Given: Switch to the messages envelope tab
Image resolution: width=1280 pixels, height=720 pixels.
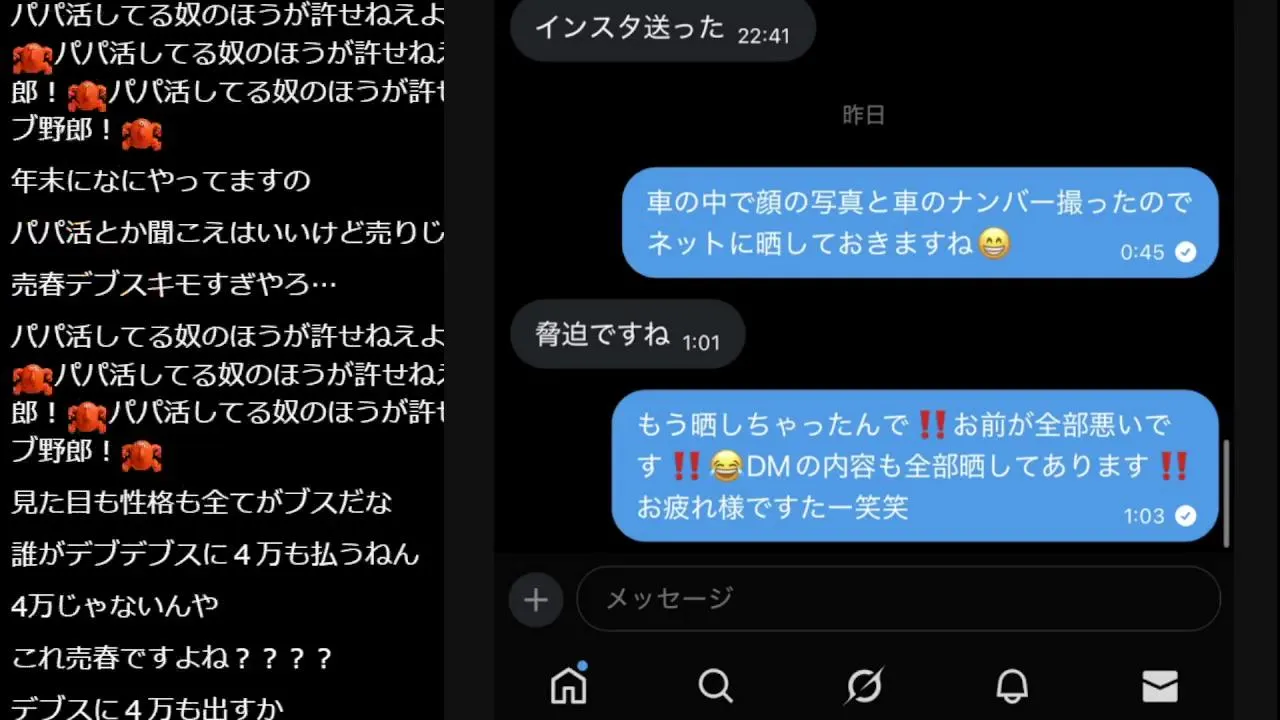Looking at the screenshot, I should pos(1160,686).
